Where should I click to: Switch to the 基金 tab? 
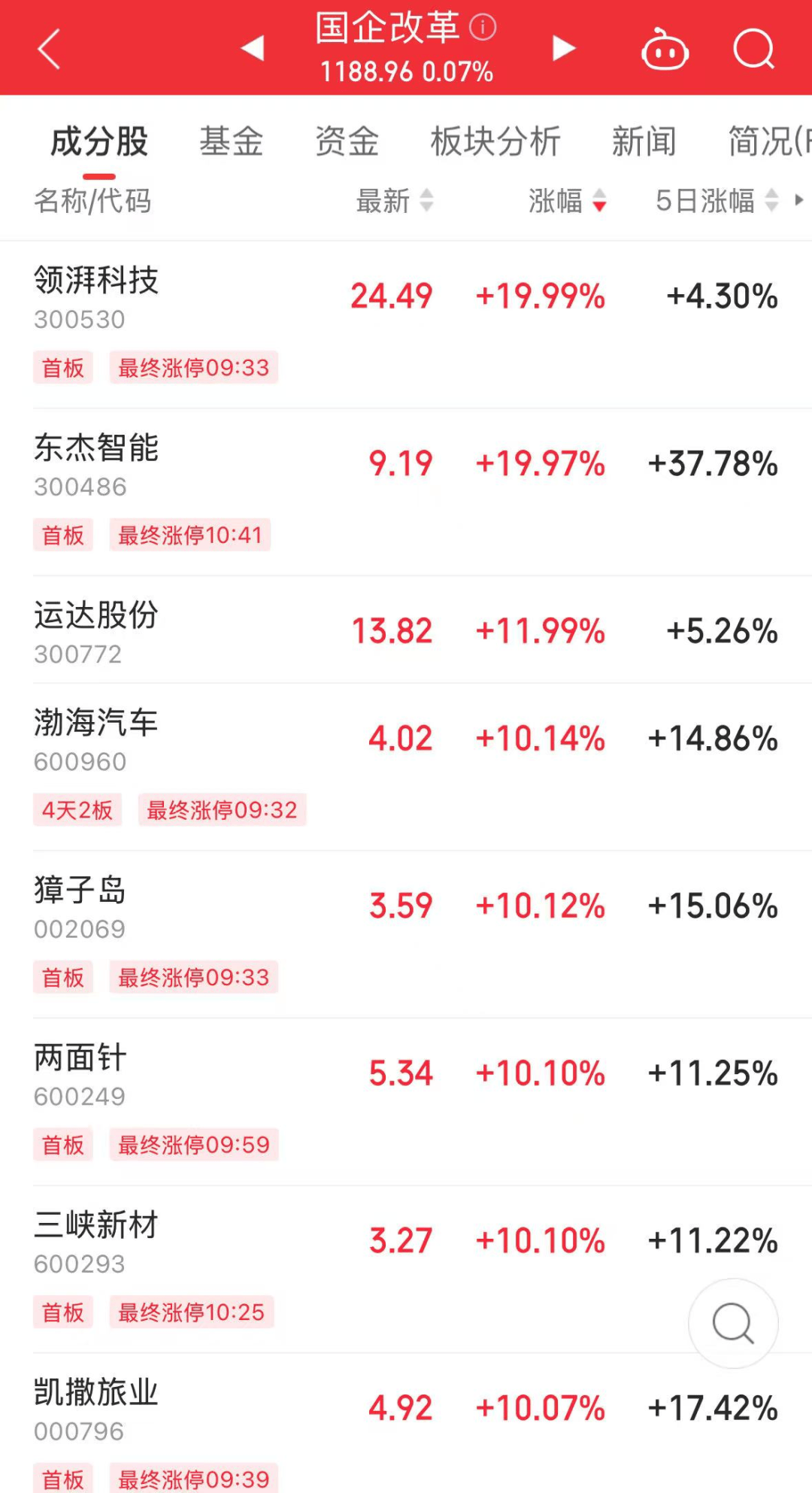231,141
